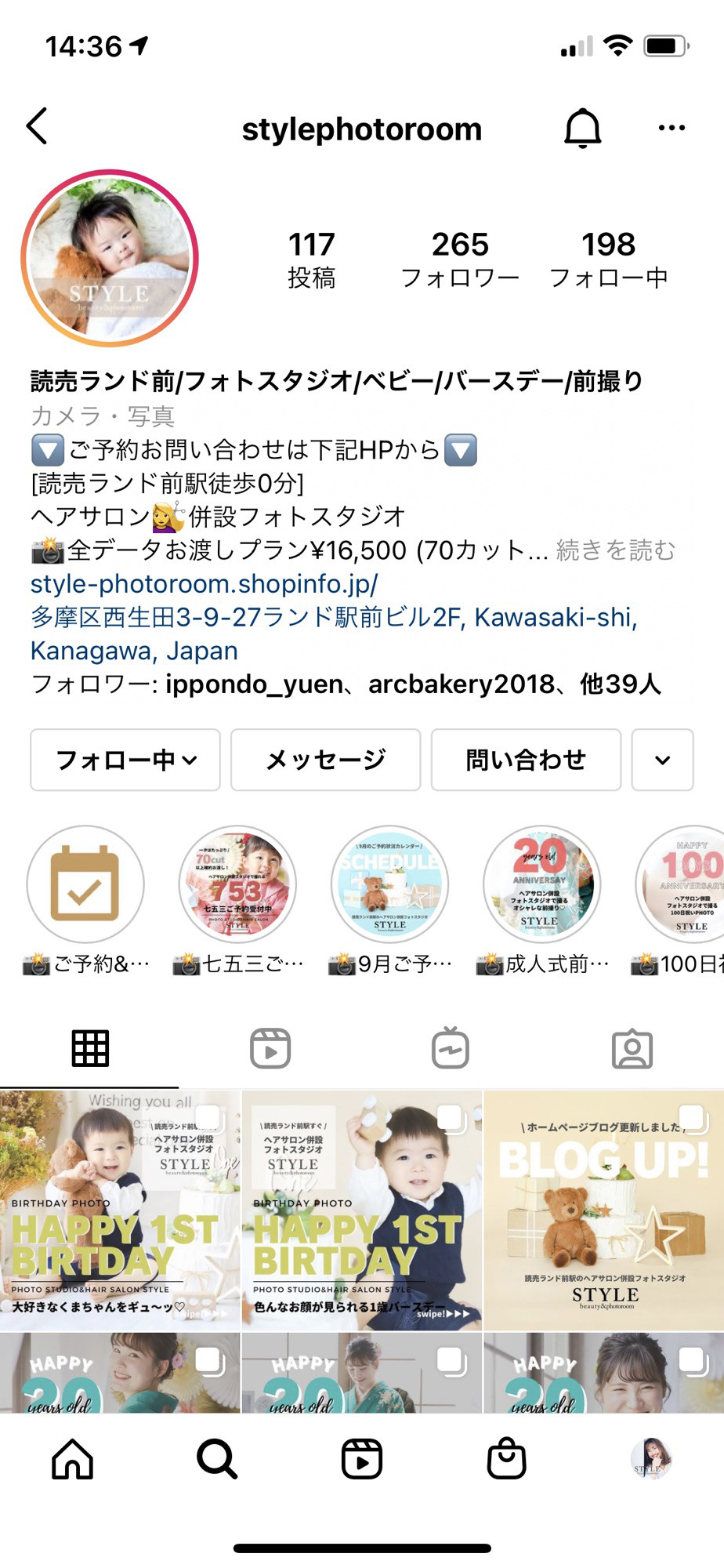Open the 成人式前 story highlight
724x1568 pixels.
point(541,900)
